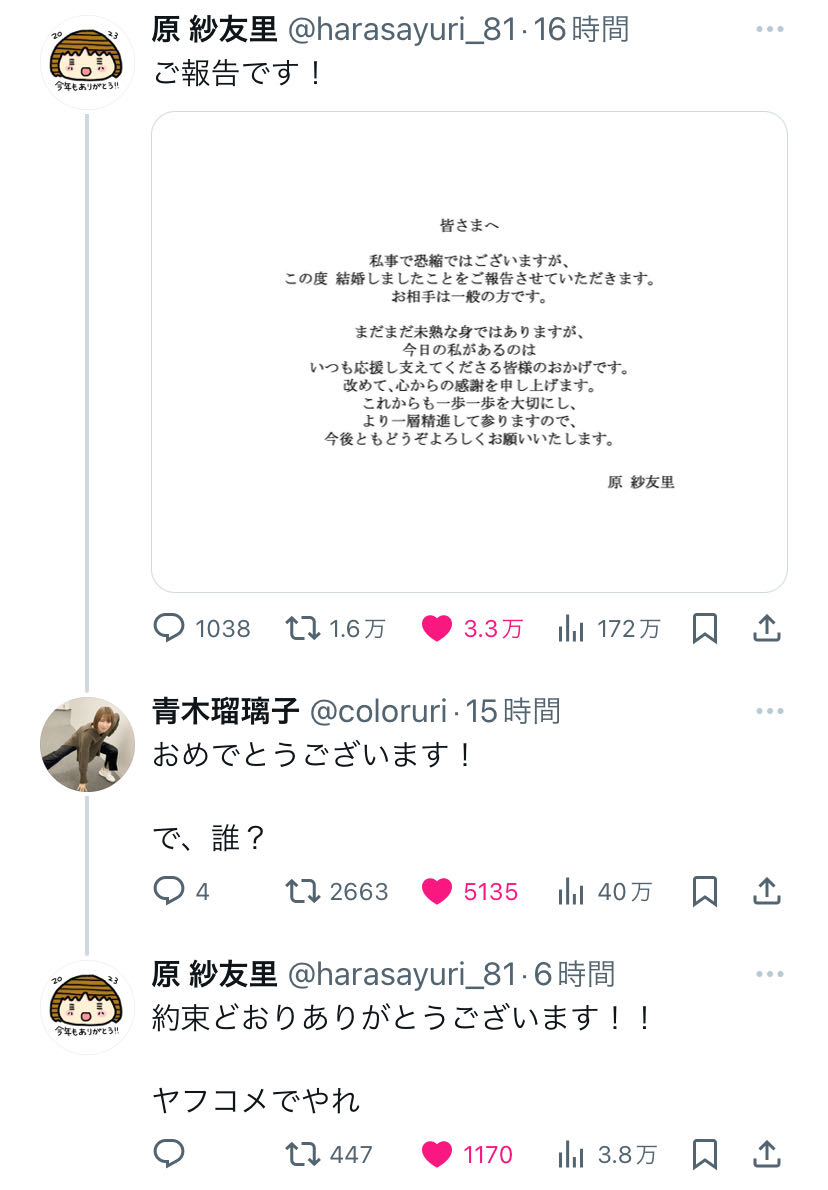This screenshot has height=1190, width=828.
Task: Bookmark the ご報告です announcement post
Action: click(704, 628)
